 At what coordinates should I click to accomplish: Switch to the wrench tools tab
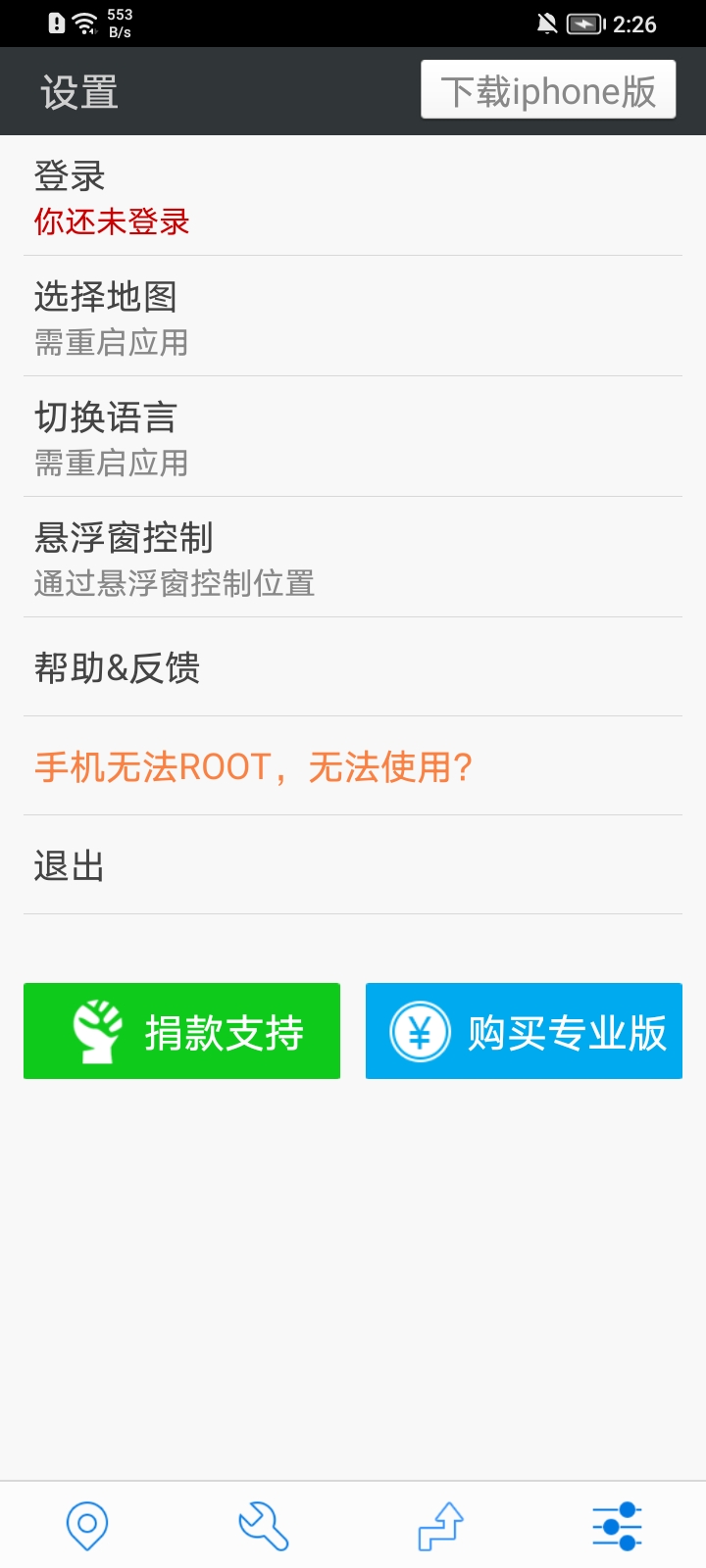point(264,1526)
